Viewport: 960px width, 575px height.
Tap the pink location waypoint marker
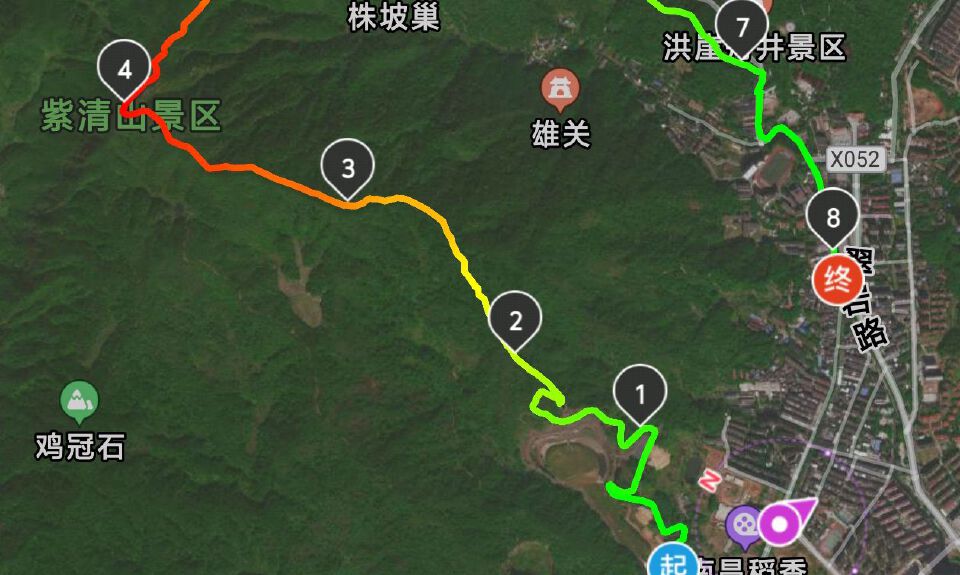coord(782,521)
